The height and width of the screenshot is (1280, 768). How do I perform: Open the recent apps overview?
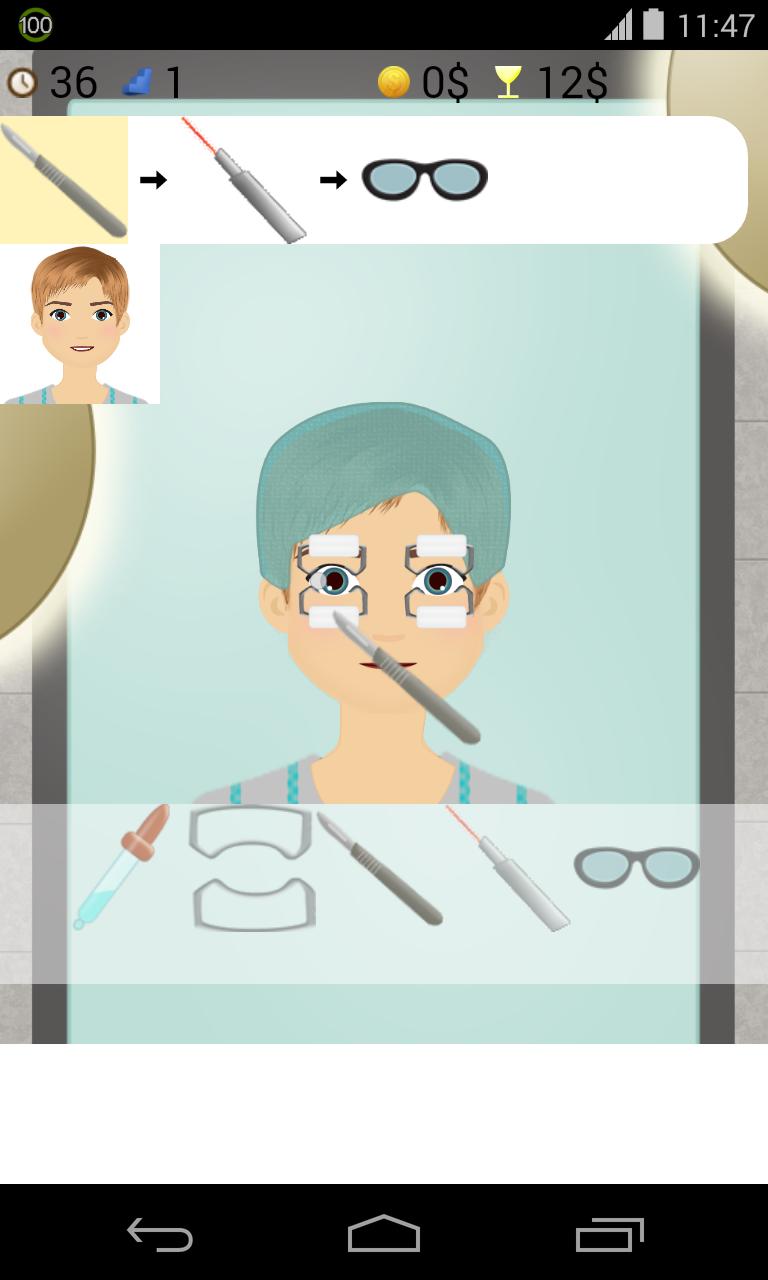tap(613, 1236)
